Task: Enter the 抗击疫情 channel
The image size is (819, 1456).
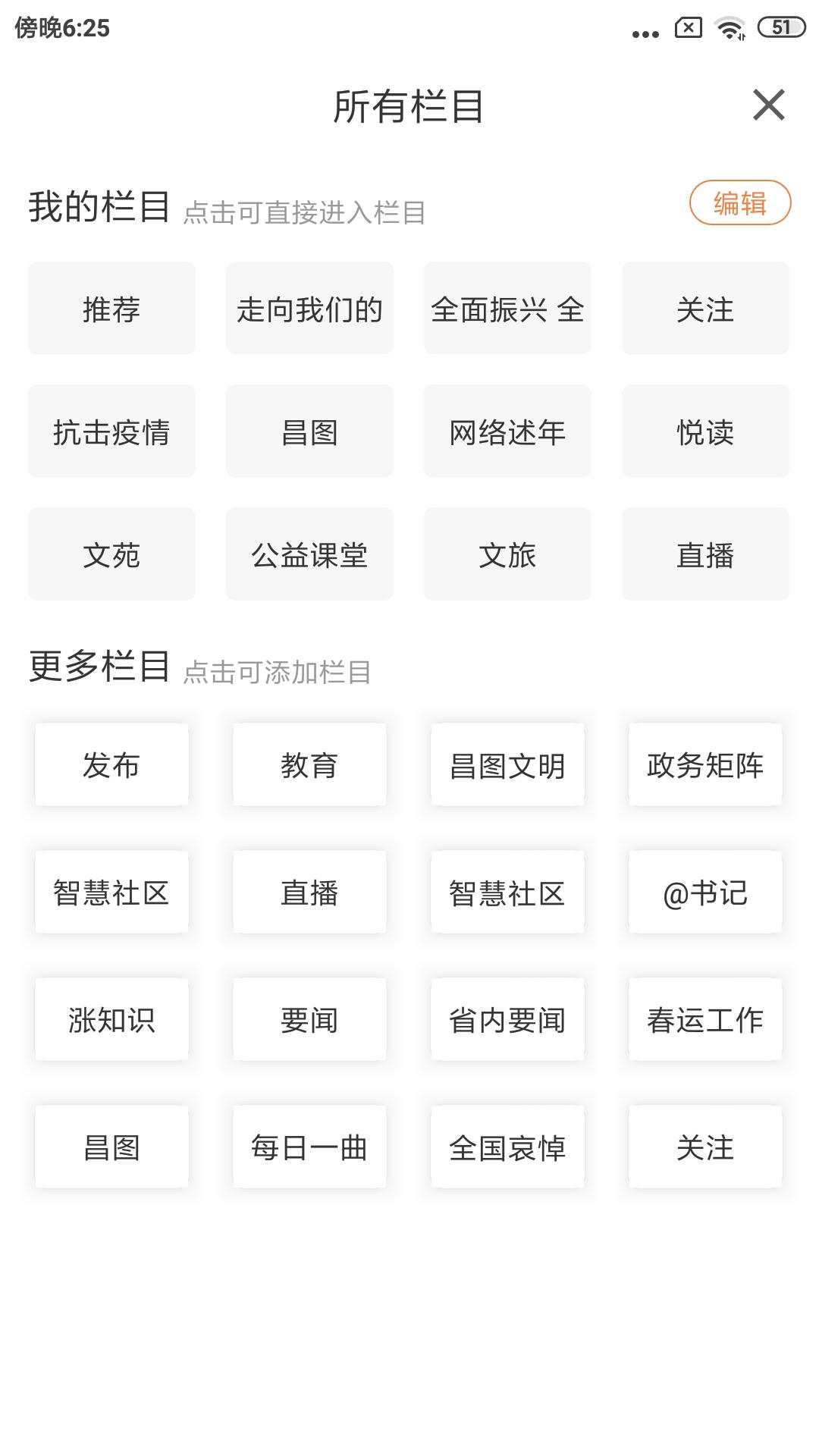Action: [x=111, y=431]
